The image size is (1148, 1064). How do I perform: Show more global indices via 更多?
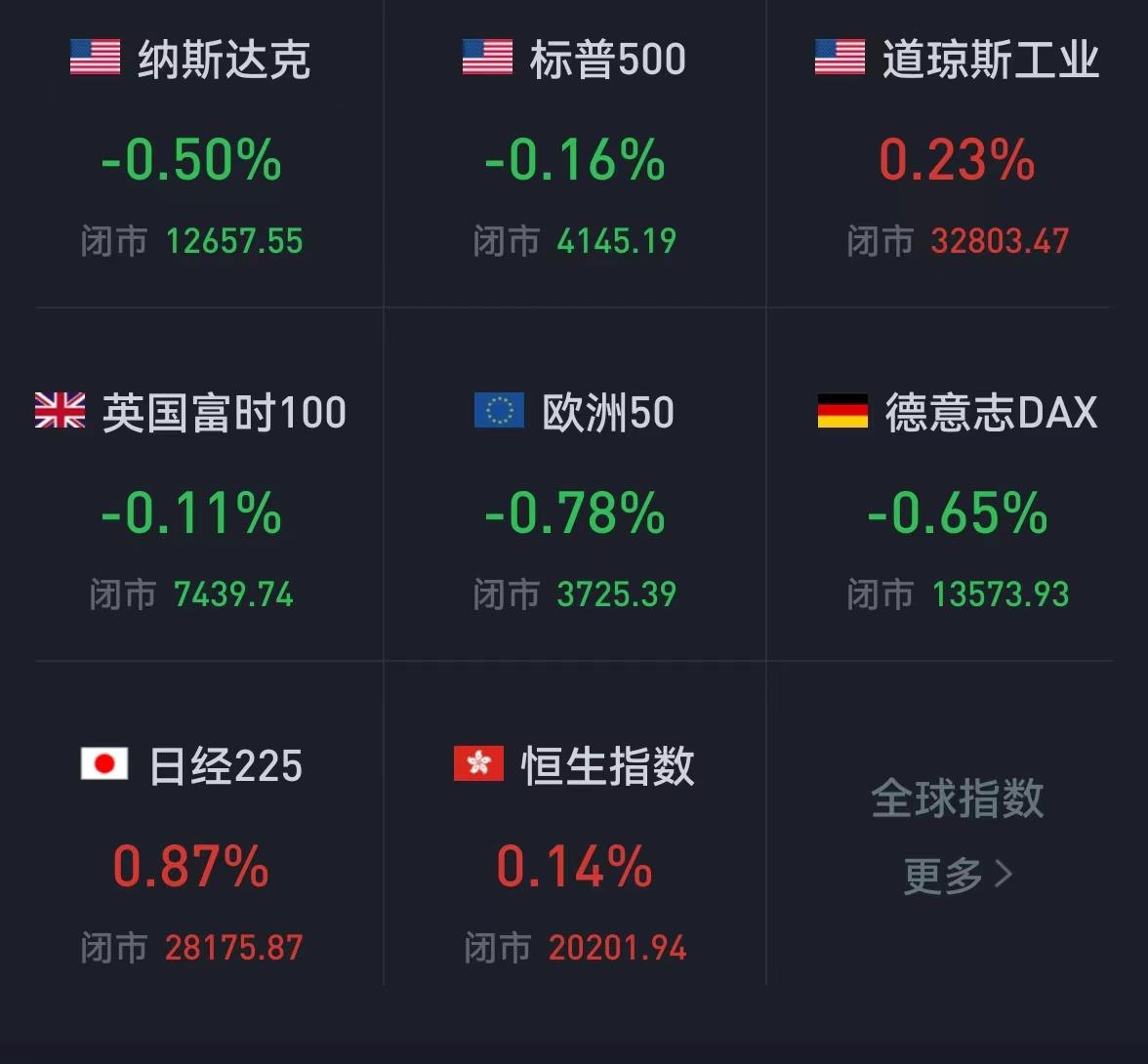coord(958,875)
